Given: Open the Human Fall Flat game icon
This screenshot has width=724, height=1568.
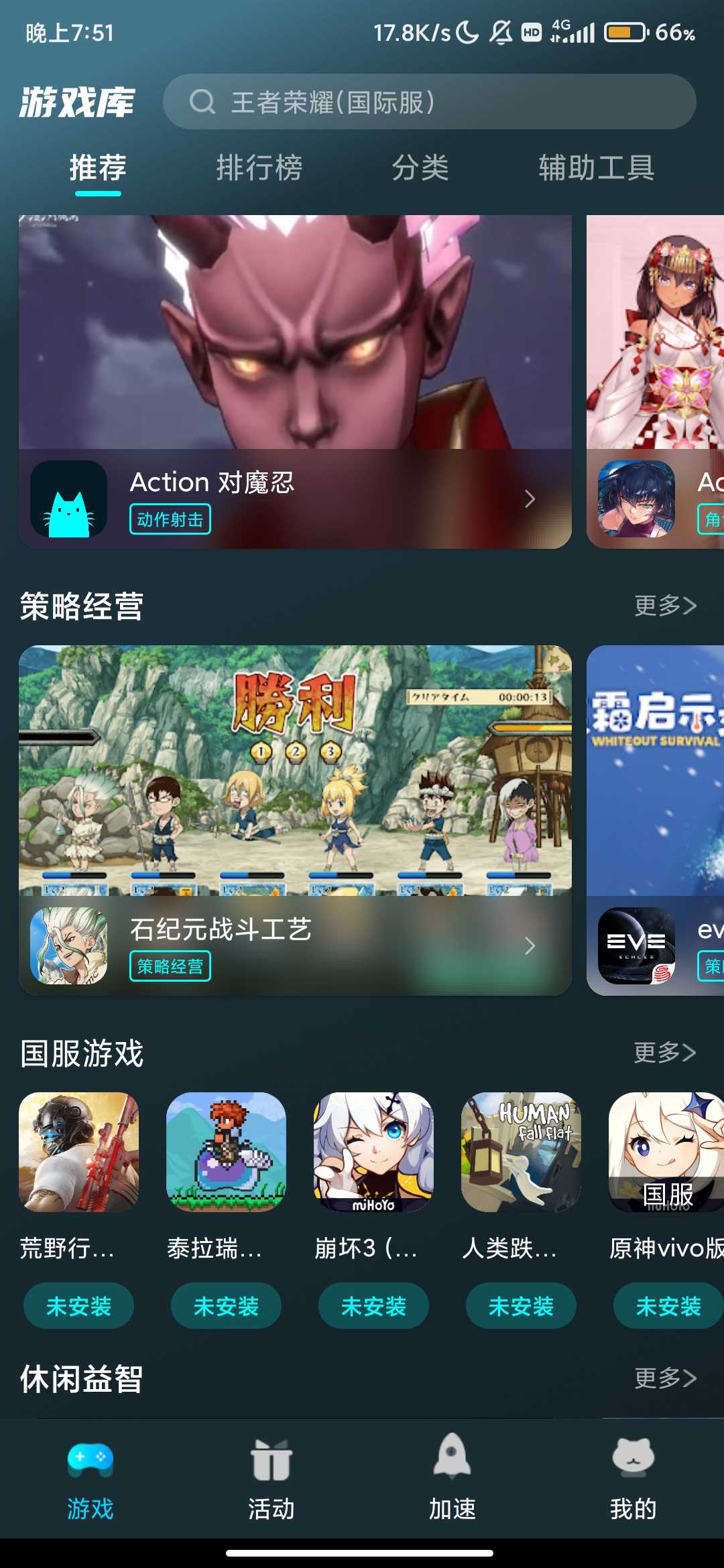Looking at the screenshot, I should 521,1152.
